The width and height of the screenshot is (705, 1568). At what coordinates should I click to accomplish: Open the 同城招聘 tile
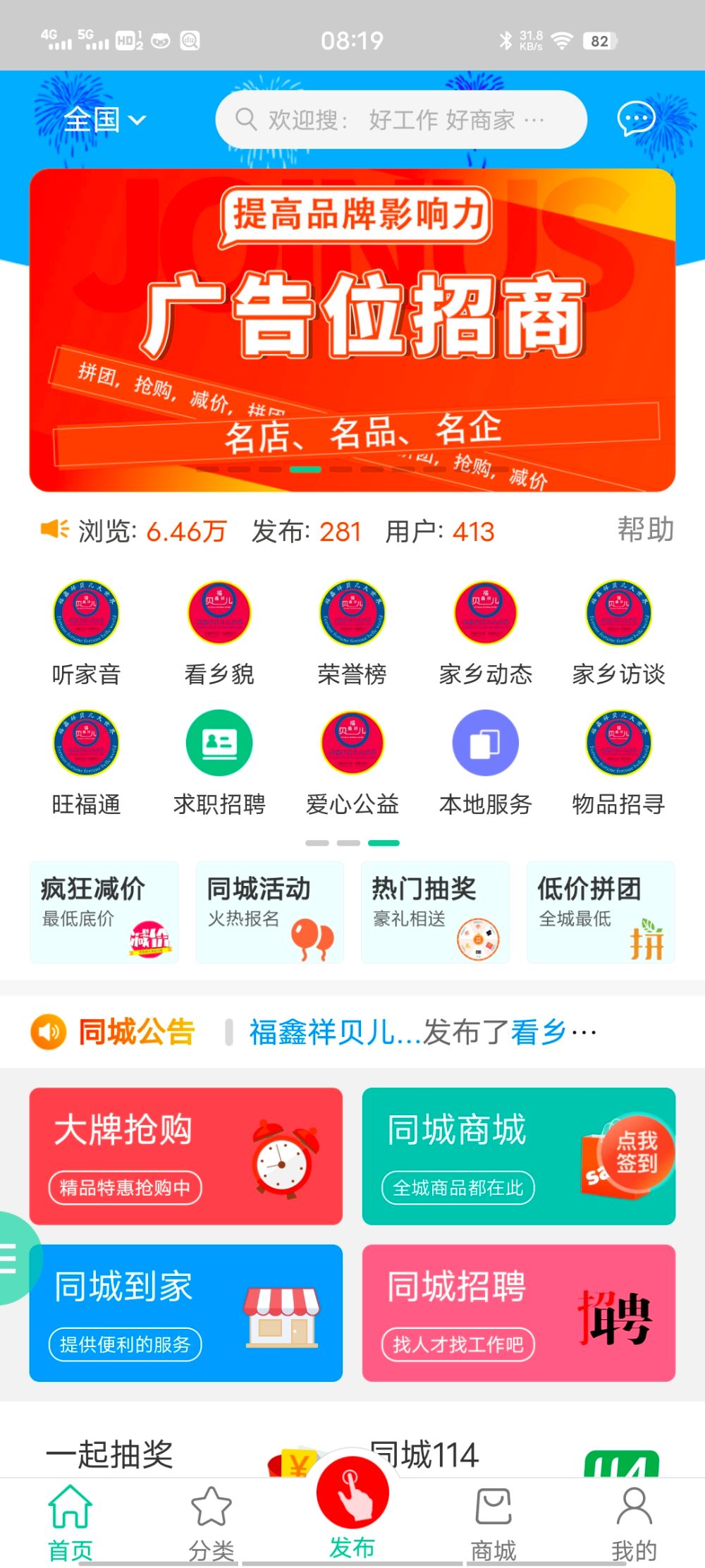click(518, 1312)
